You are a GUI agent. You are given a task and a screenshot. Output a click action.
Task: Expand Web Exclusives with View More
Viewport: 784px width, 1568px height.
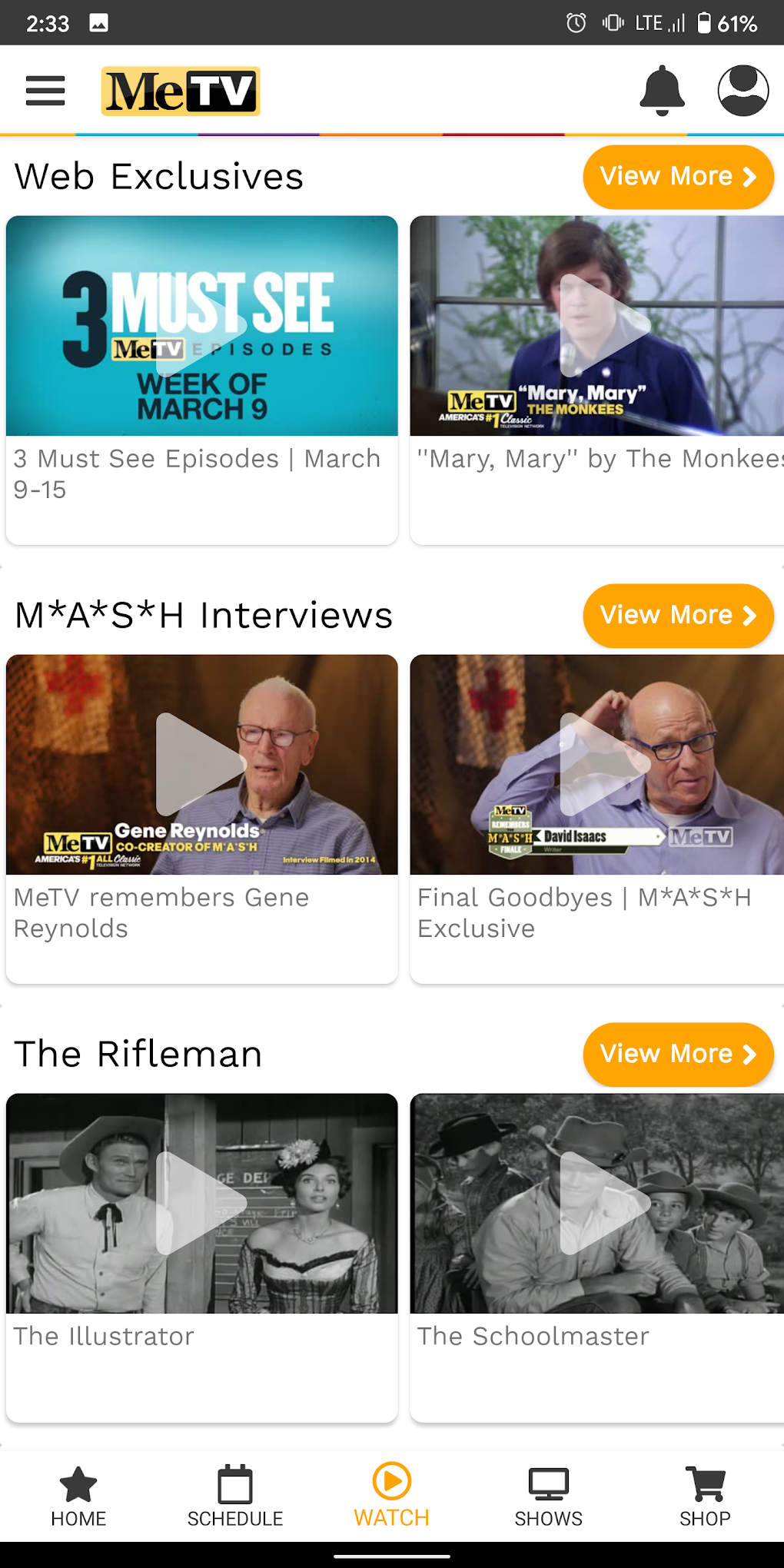(678, 177)
